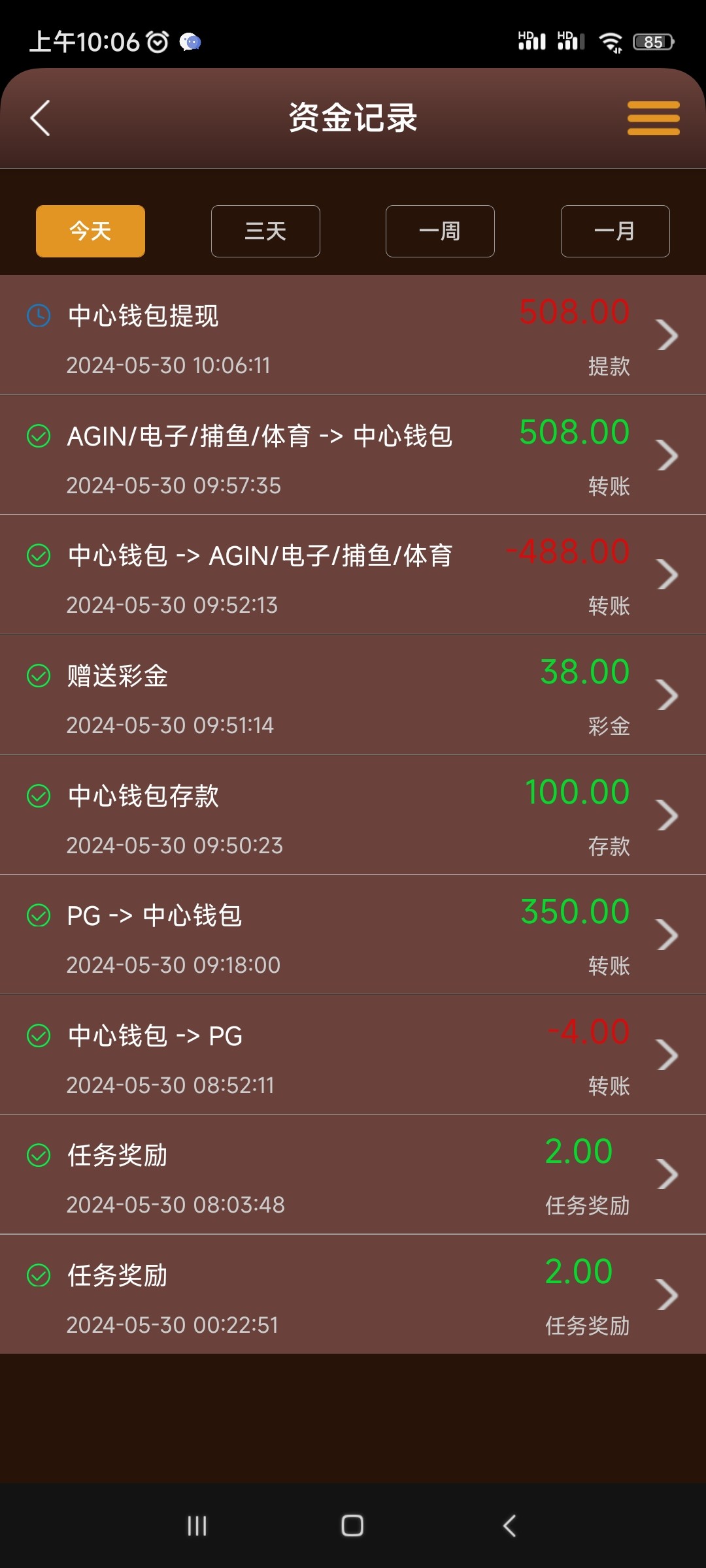Screen dimensions: 706x1568
Task: Go back using the header arrow
Action: 41,118
